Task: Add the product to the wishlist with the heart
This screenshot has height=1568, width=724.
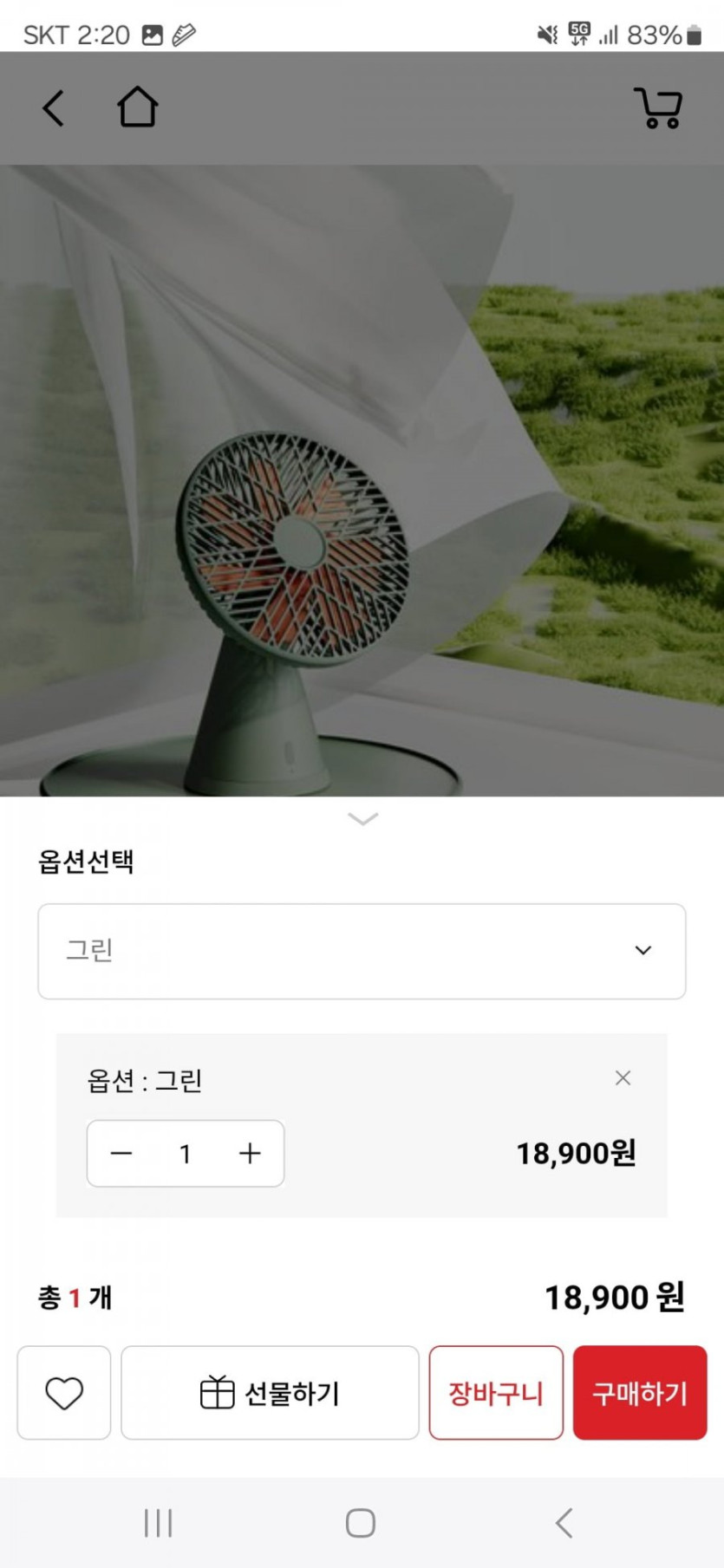Action: pos(64,1393)
